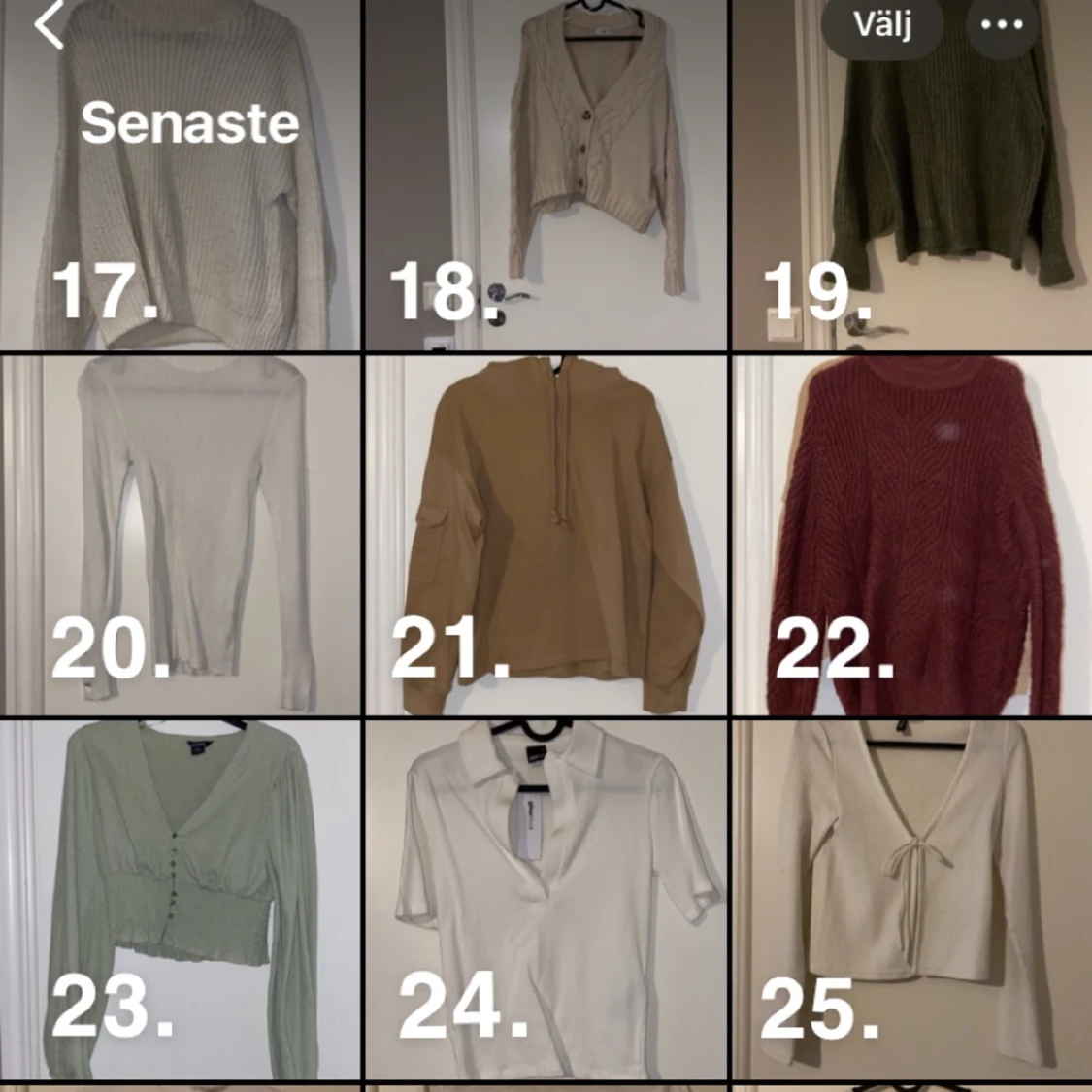Image resolution: width=1092 pixels, height=1092 pixels.
Task: View photo 21 of the brown hoodie
Action: point(546,534)
